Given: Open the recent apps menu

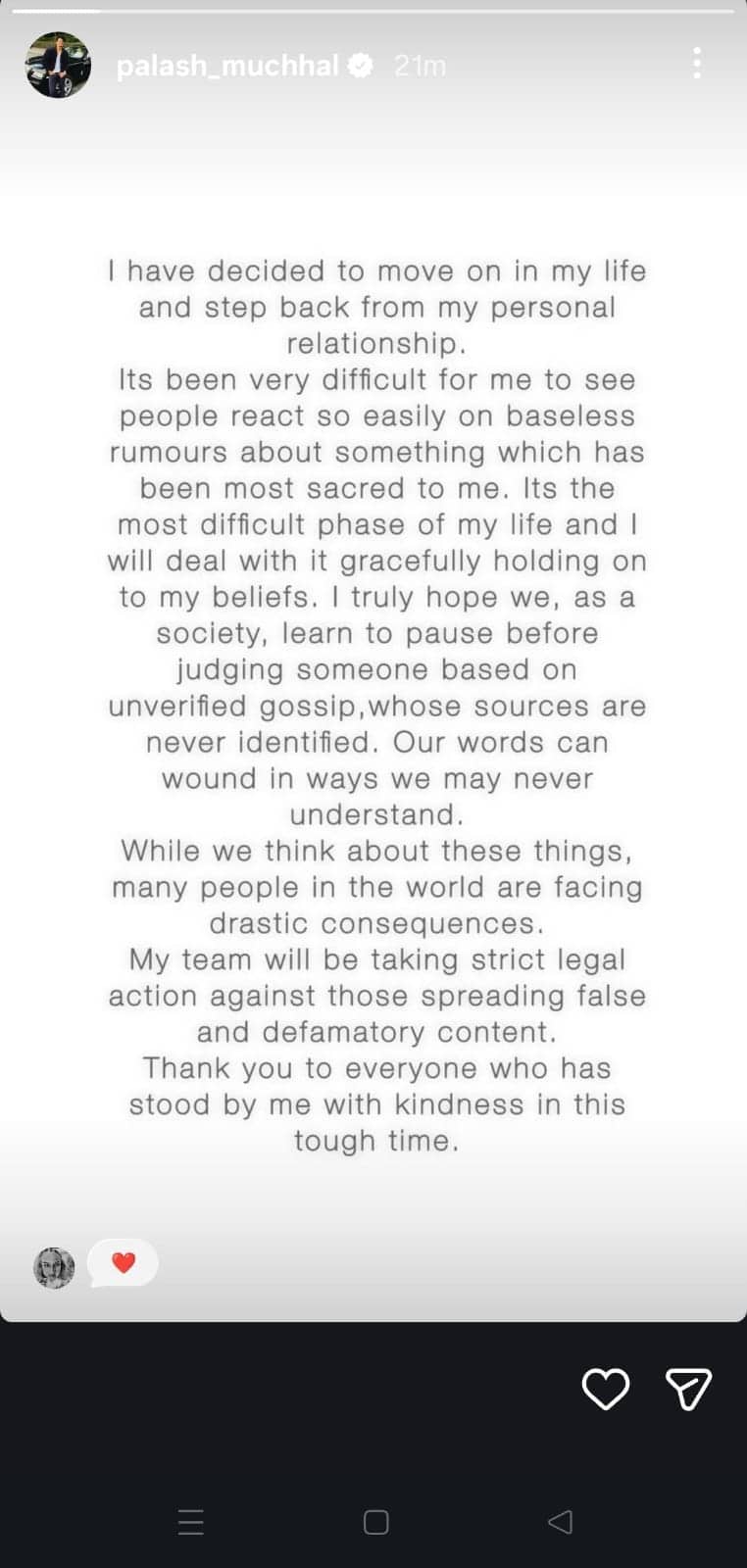Looking at the screenshot, I should click(x=191, y=1521).
